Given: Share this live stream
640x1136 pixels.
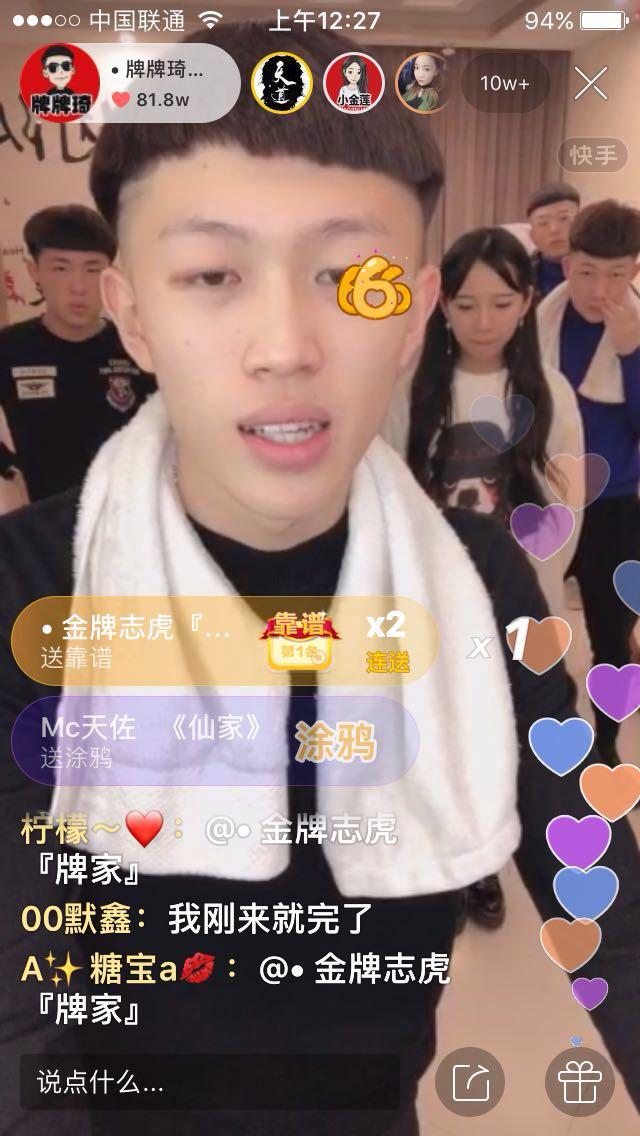Looking at the screenshot, I should click(470, 1081).
